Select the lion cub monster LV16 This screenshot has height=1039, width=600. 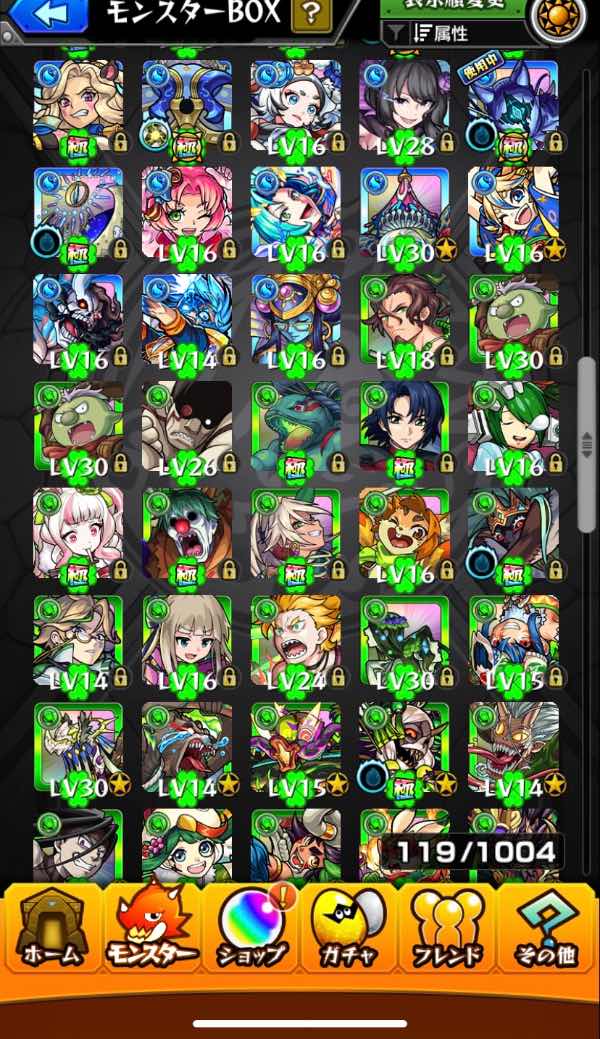[403, 534]
